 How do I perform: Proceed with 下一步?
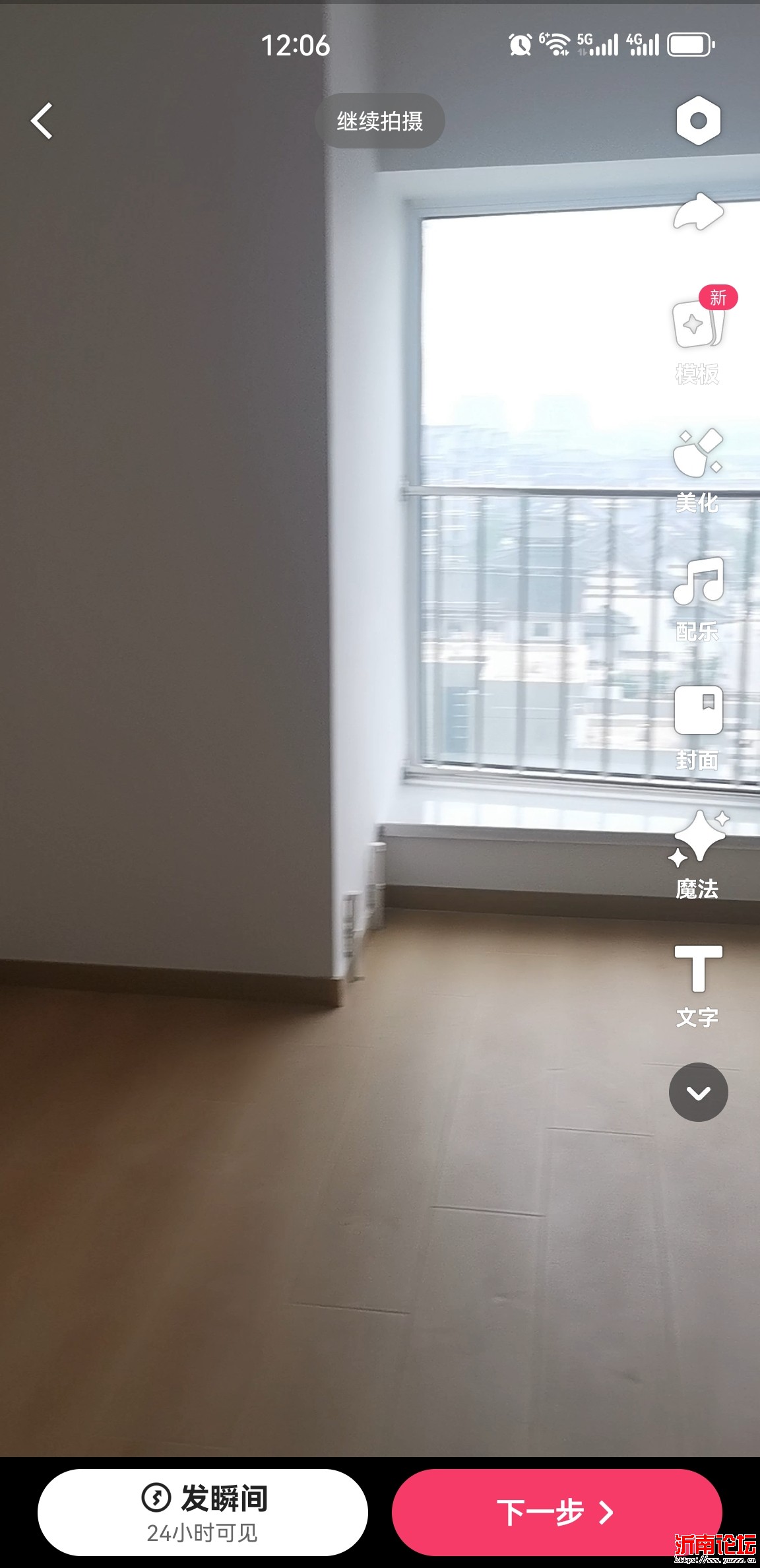coord(557,1512)
